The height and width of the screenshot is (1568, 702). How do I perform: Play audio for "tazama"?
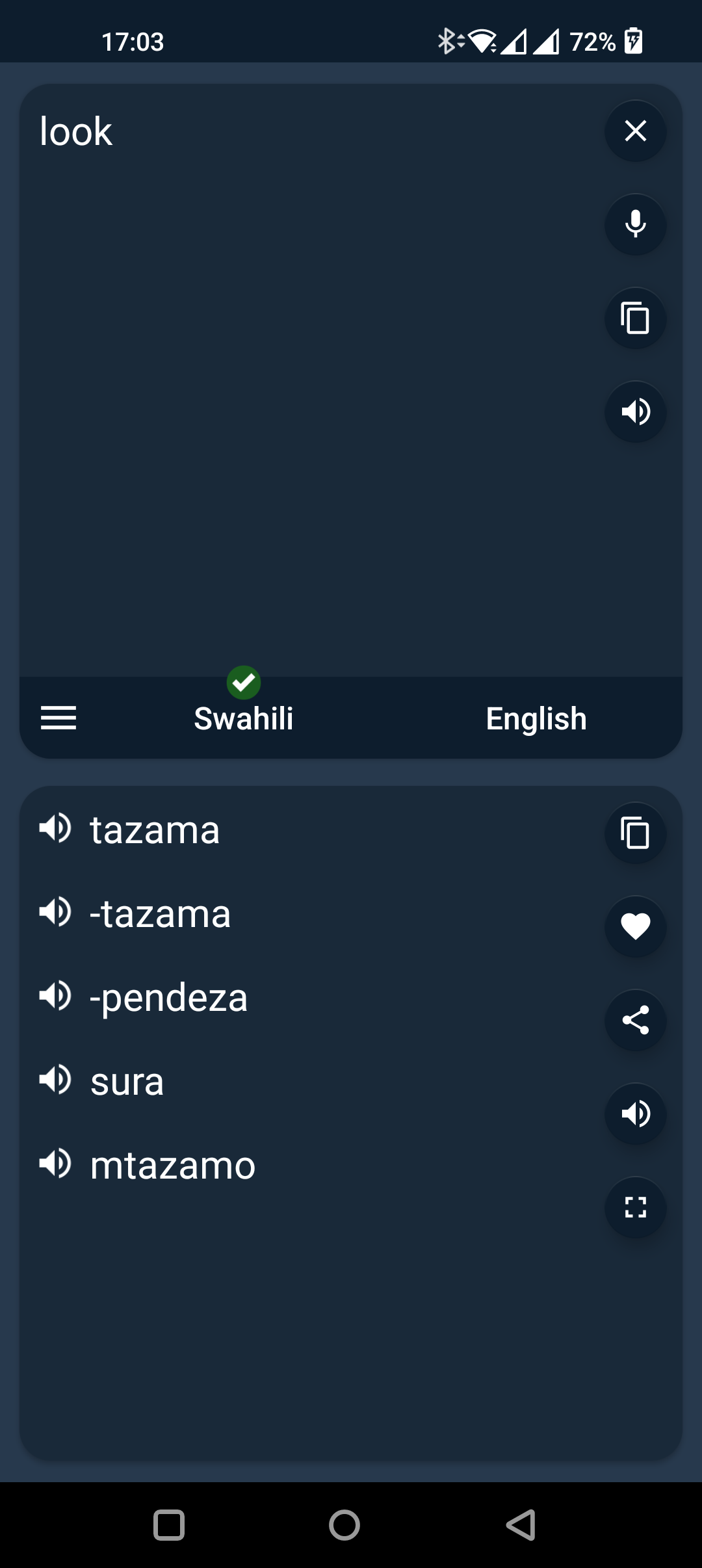tap(55, 829)
